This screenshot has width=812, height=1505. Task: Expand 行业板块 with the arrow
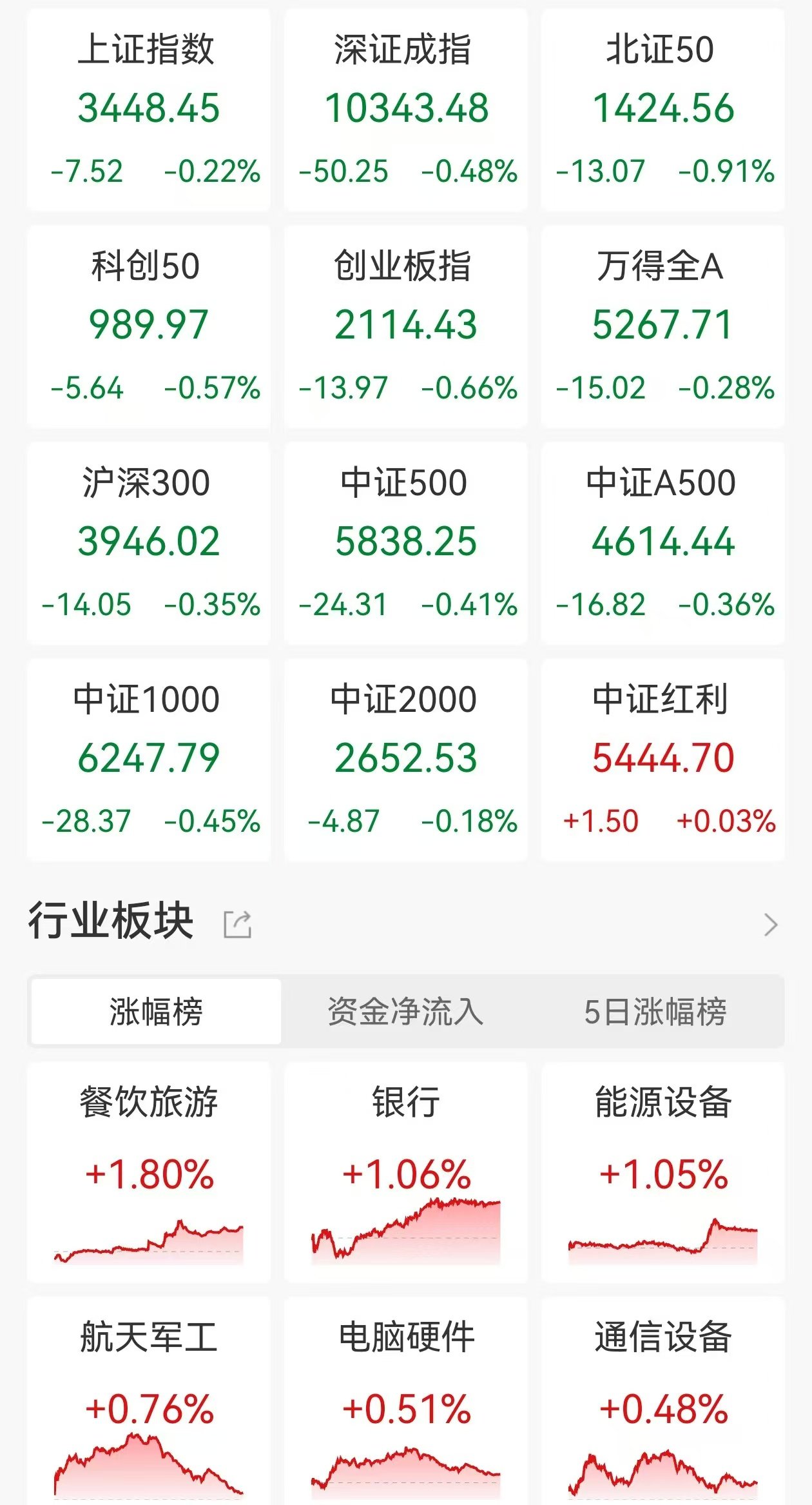coord(771,925)
